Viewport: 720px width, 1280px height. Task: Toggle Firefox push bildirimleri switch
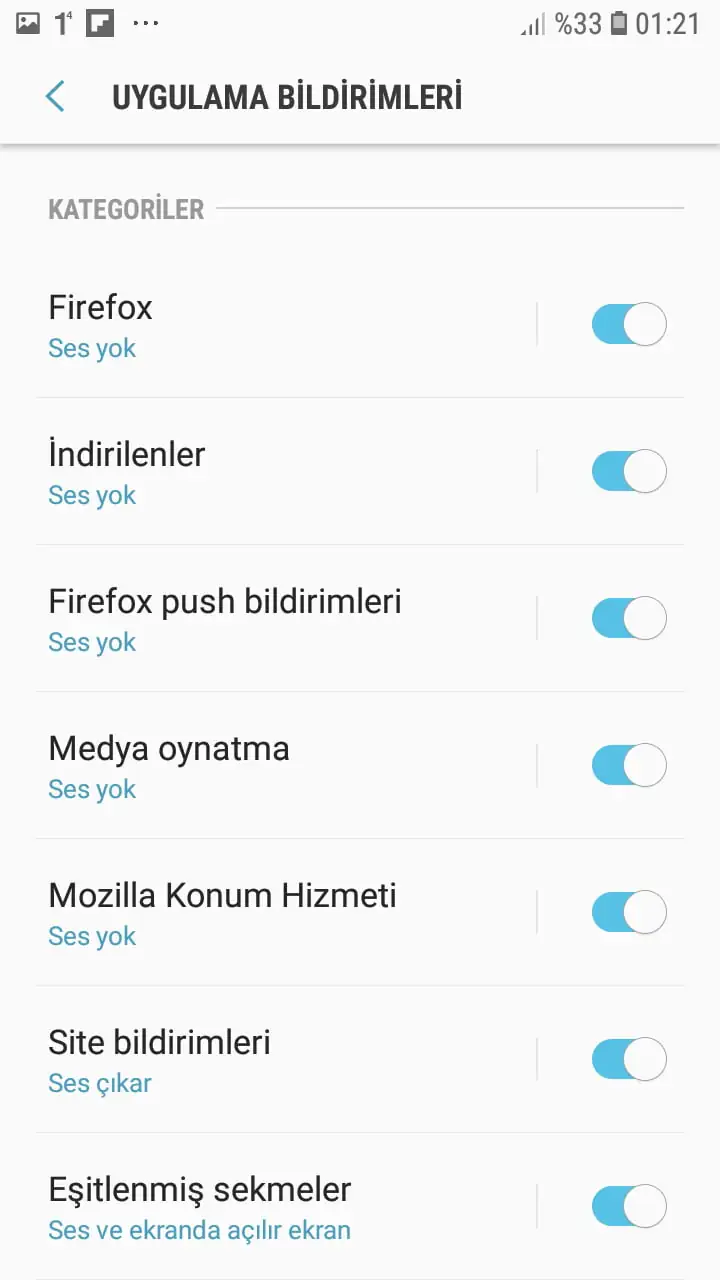(628, 619)
